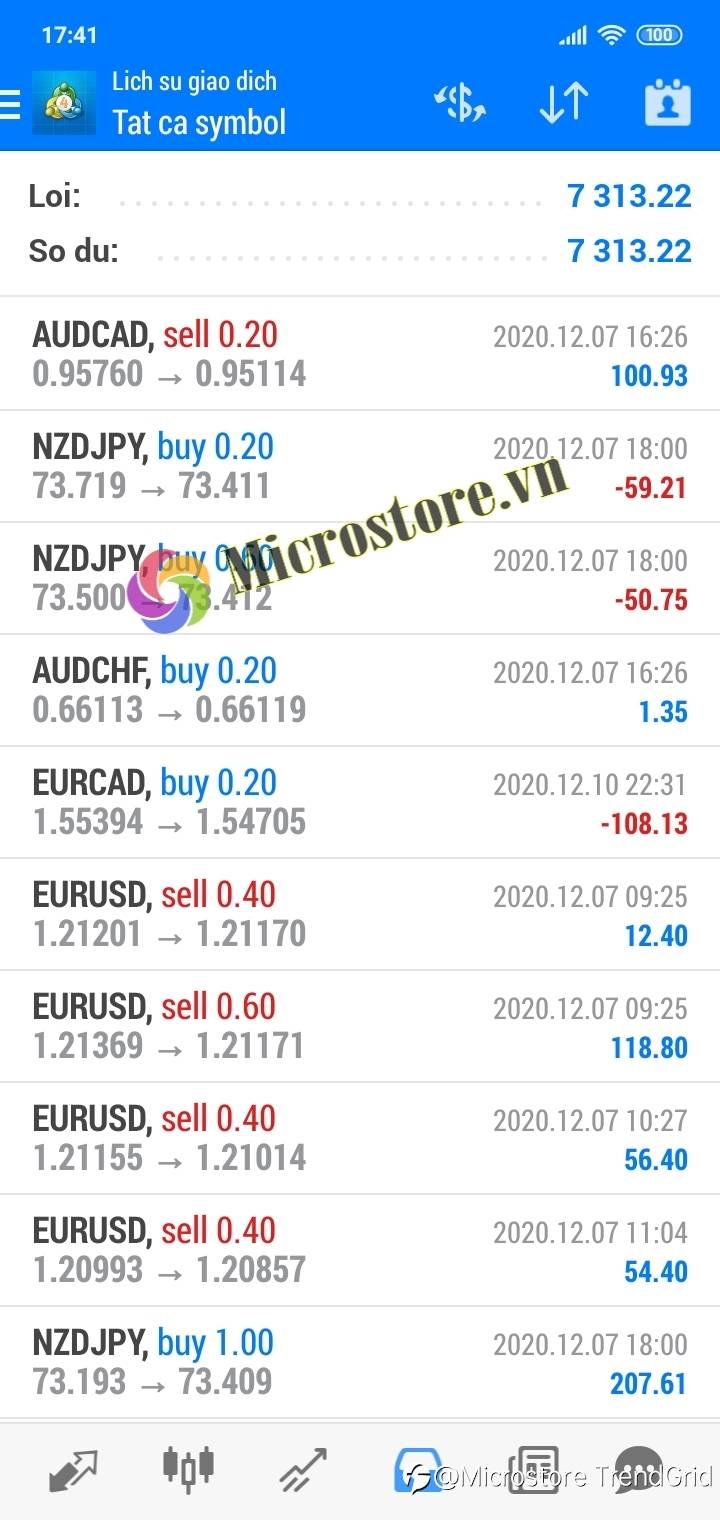Switch to the Quotes tab

coord(73,1470)
